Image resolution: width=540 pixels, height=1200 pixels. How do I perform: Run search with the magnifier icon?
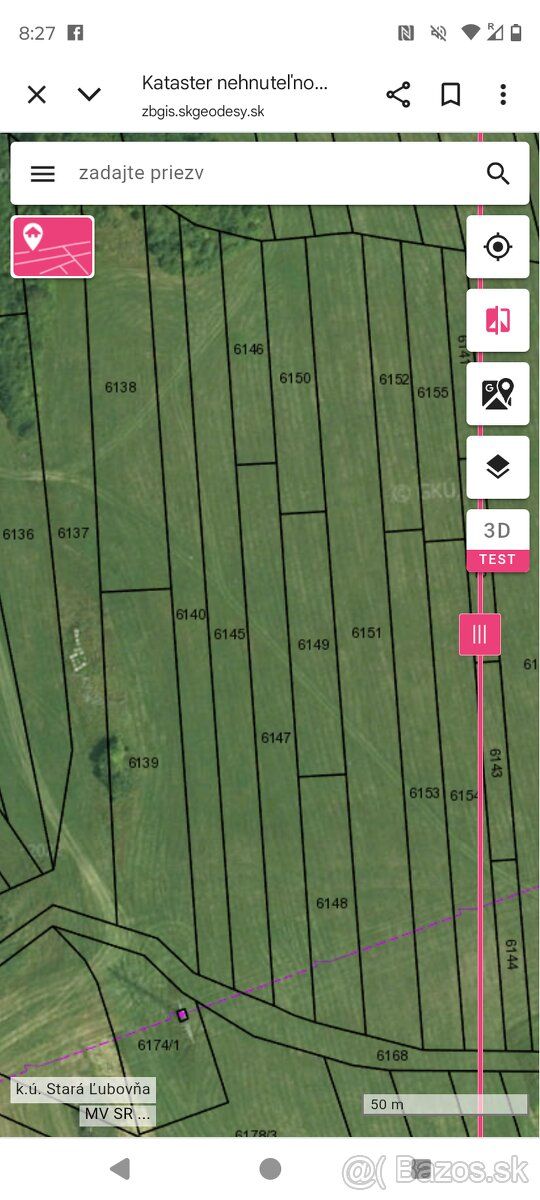498,173
